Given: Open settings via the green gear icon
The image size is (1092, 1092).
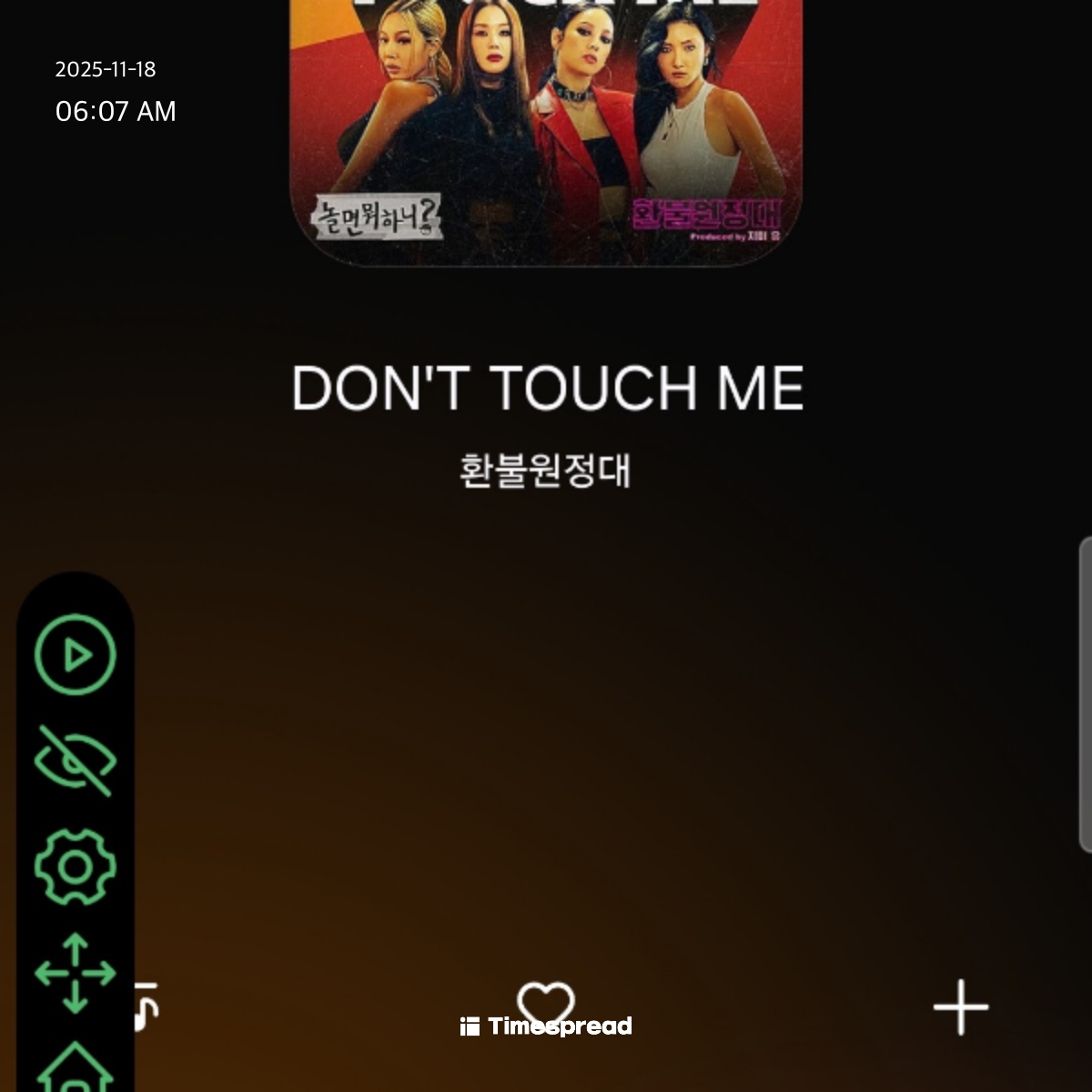Looking at the screenshot, I should [76, 866].
